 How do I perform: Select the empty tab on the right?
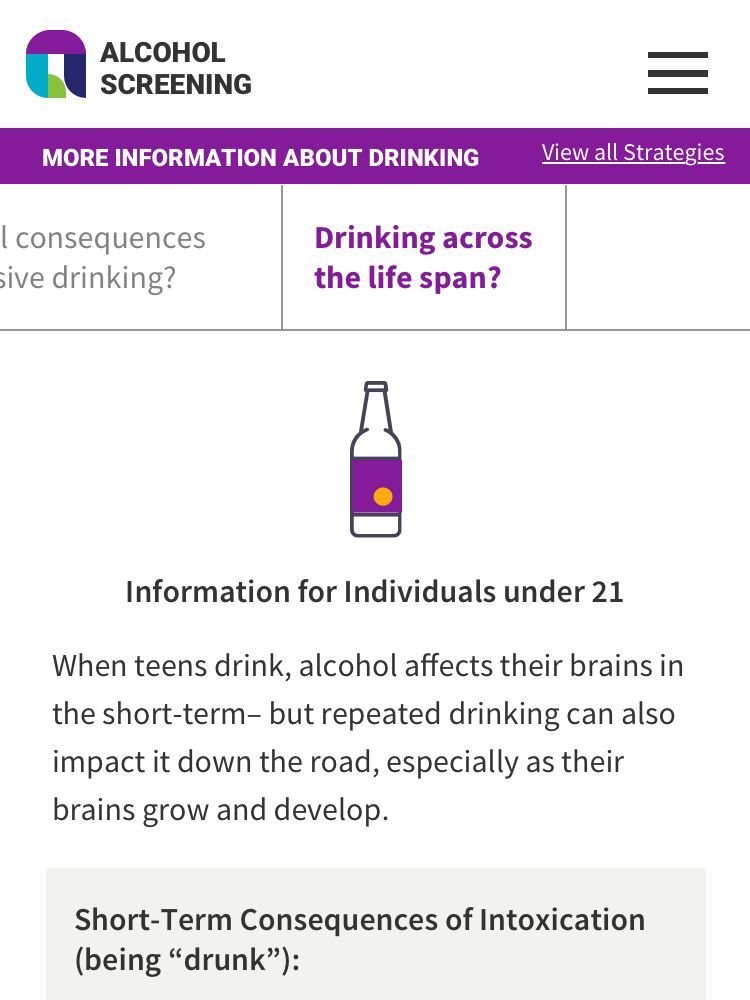(658, 257)
